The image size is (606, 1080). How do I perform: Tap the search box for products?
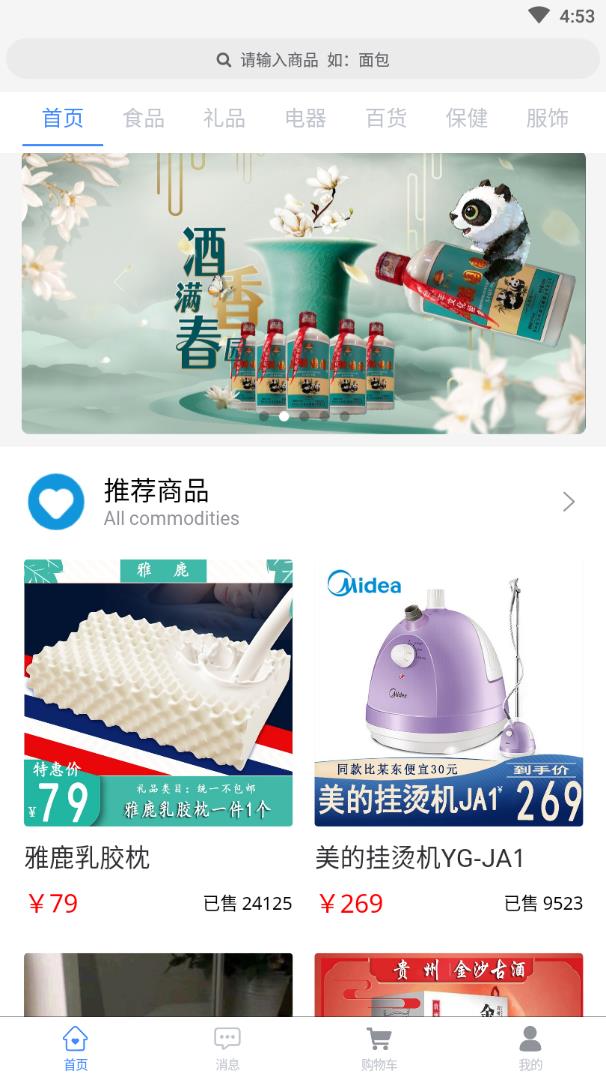click(302, 60)
